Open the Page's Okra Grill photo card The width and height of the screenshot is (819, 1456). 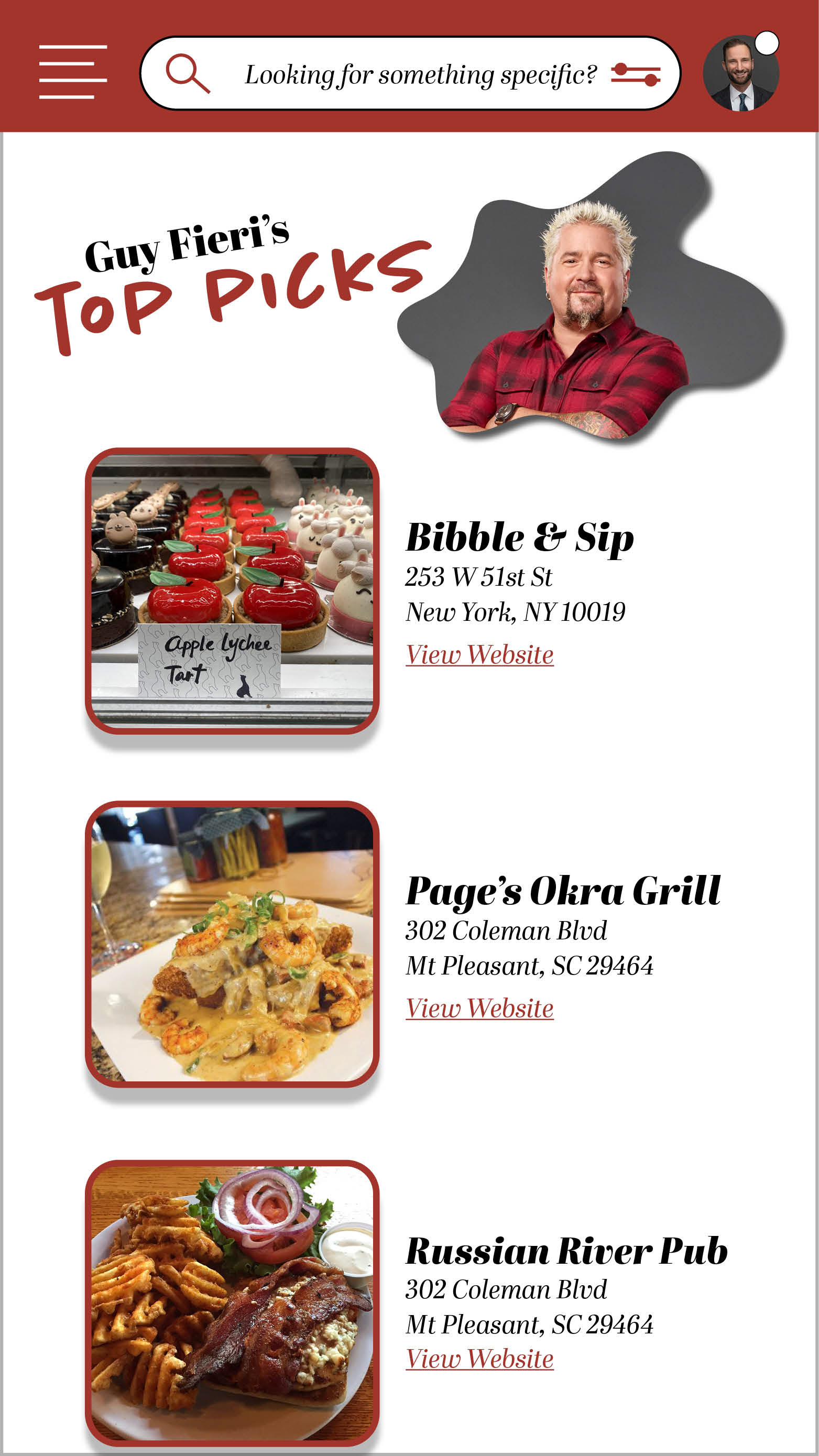(x=232, y=945)
